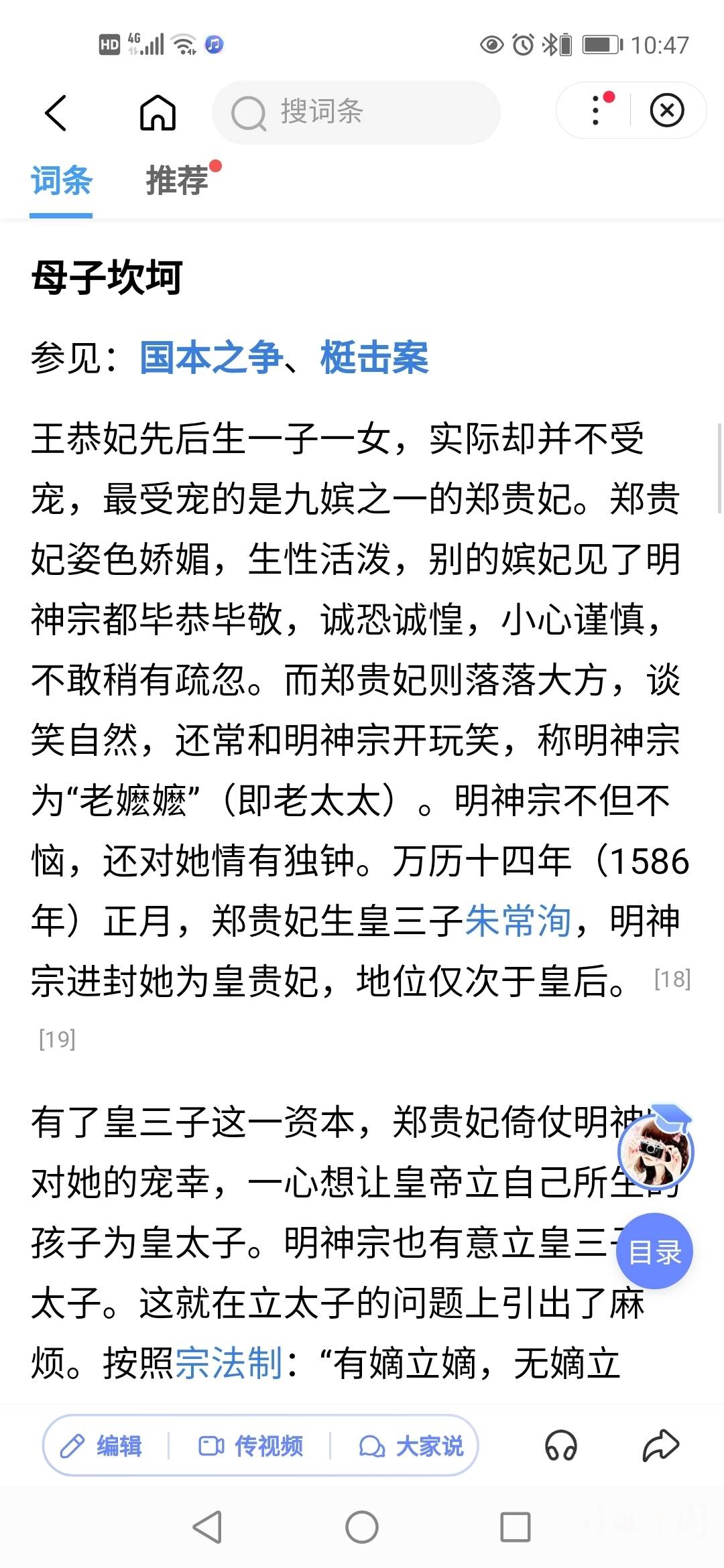Listen to the entry via headphones icon
This screenshot has height=1568, width=724.
[x=561, y=1445]
